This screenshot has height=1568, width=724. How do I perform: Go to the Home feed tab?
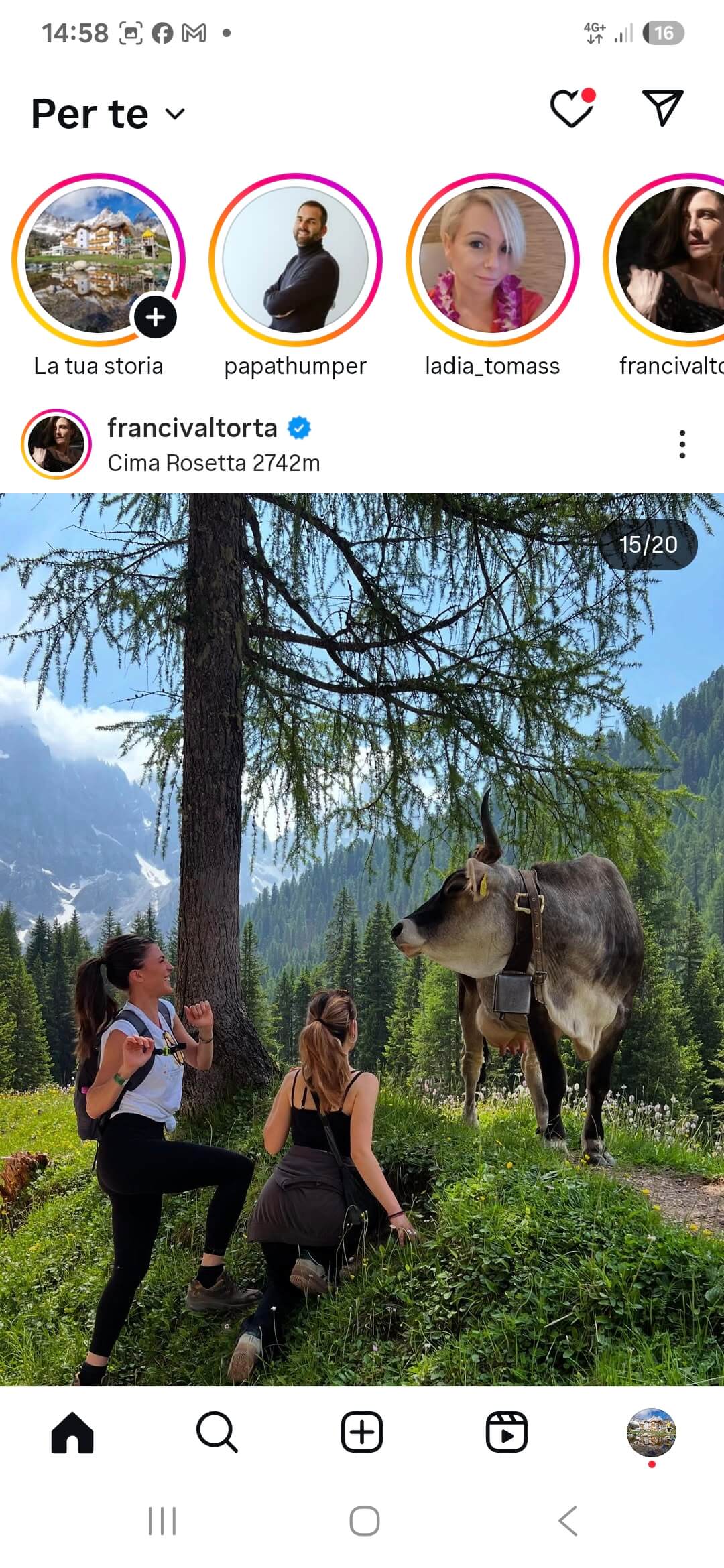coord(72,1433)
